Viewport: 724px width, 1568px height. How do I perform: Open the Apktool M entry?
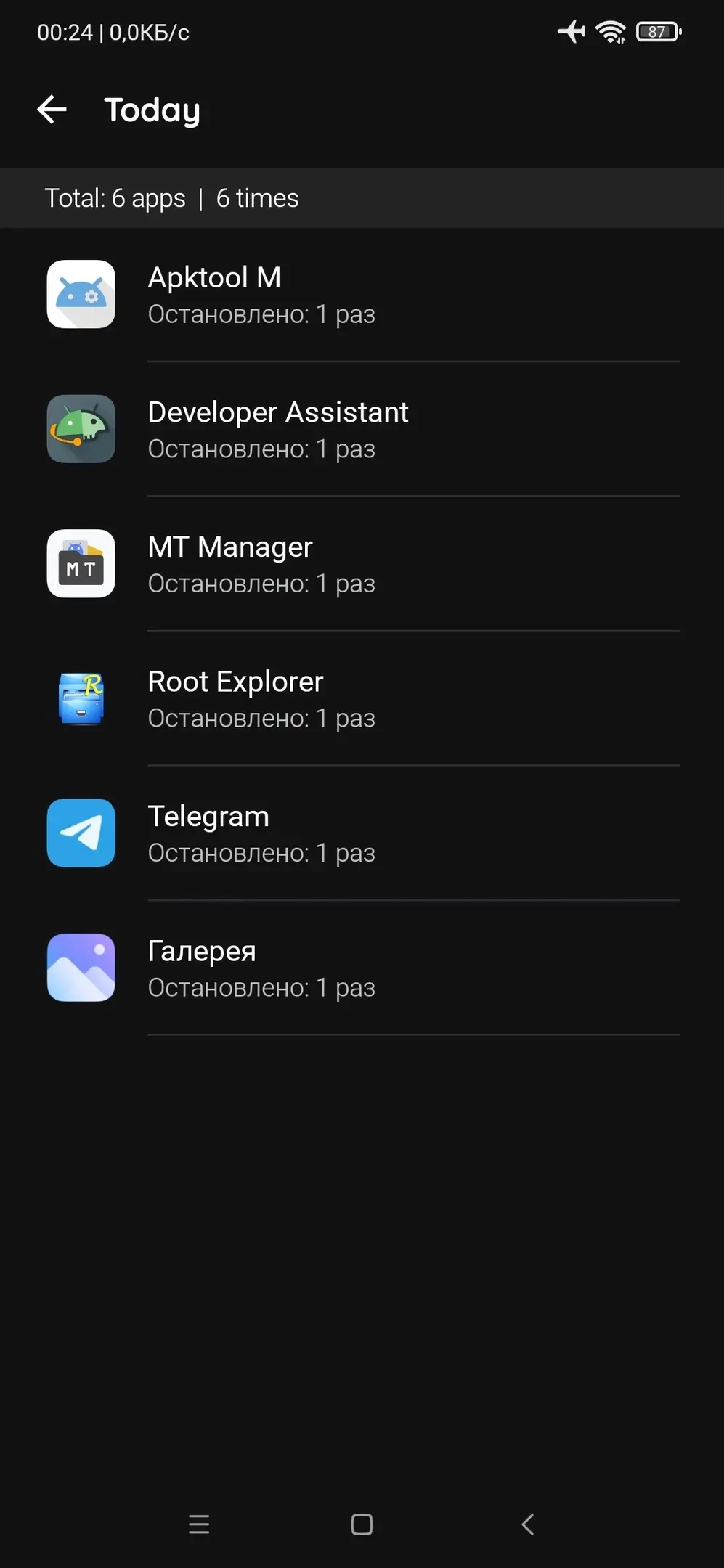click(x=362, y=295)
